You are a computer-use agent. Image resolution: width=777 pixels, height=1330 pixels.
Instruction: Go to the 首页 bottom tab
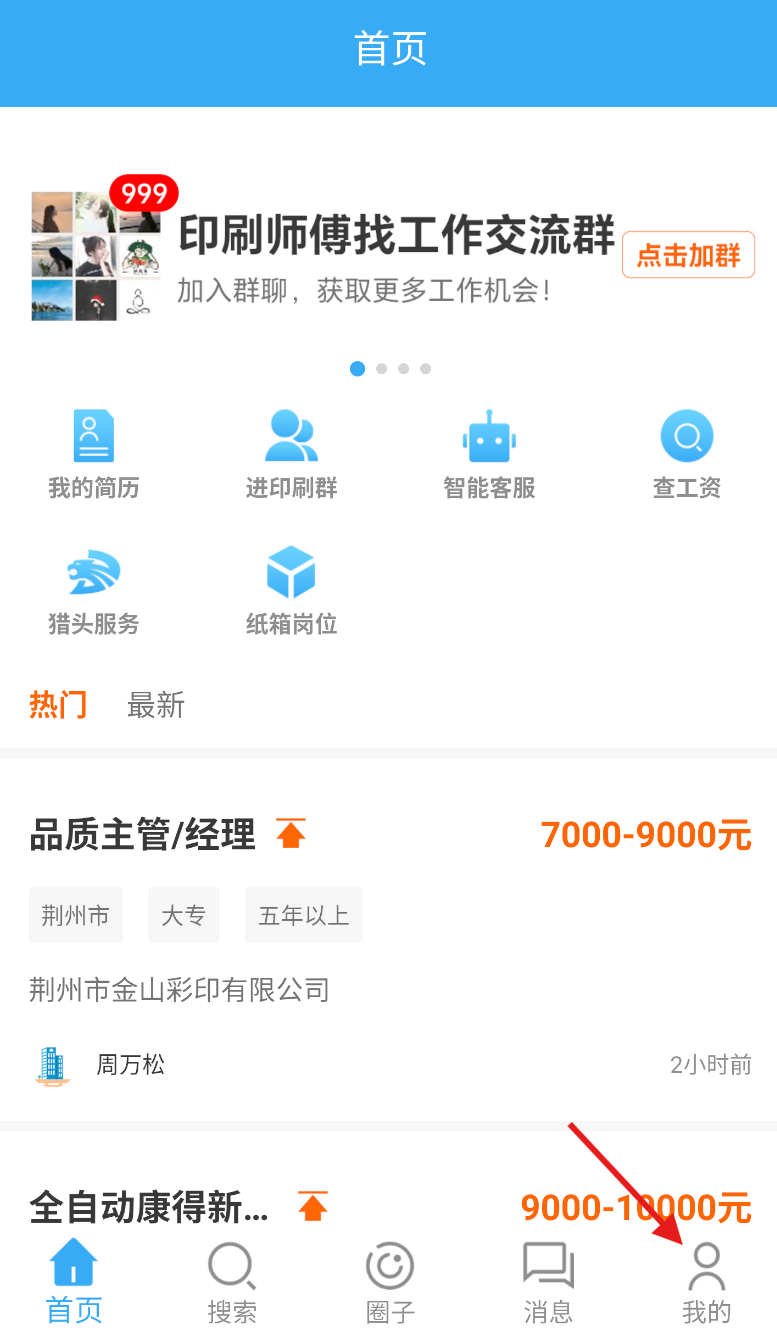74,1280
